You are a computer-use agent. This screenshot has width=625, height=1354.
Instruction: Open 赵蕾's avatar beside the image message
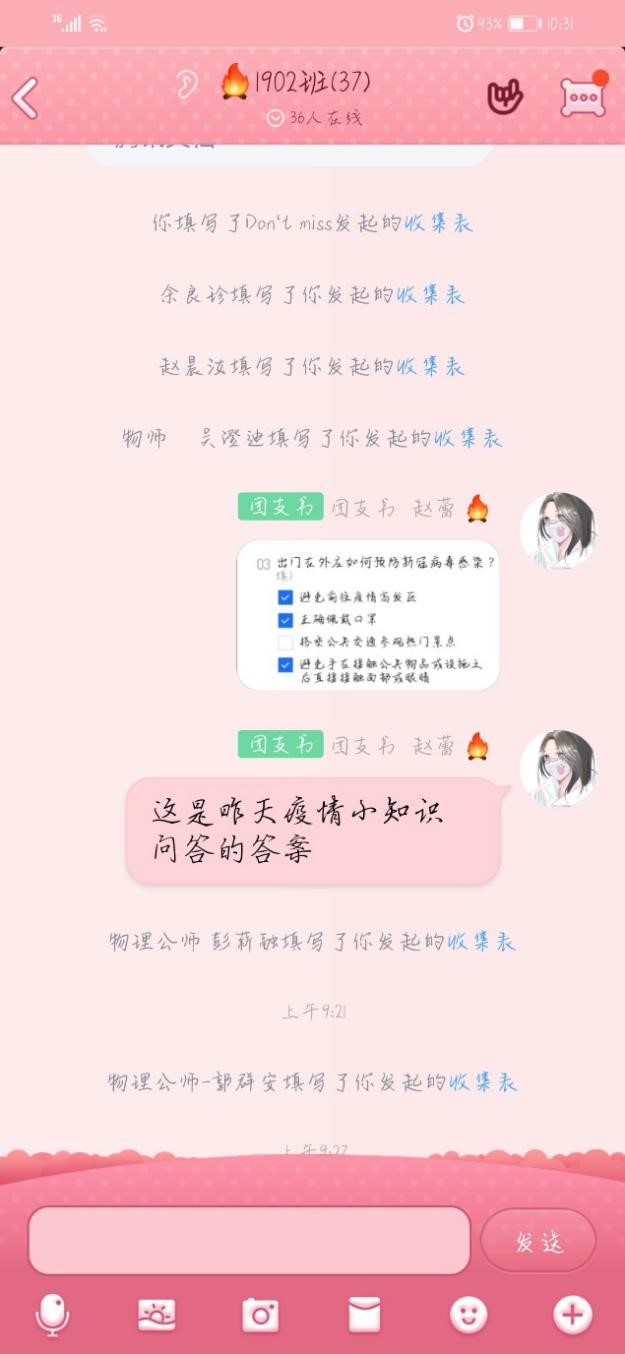pos(557,531)
